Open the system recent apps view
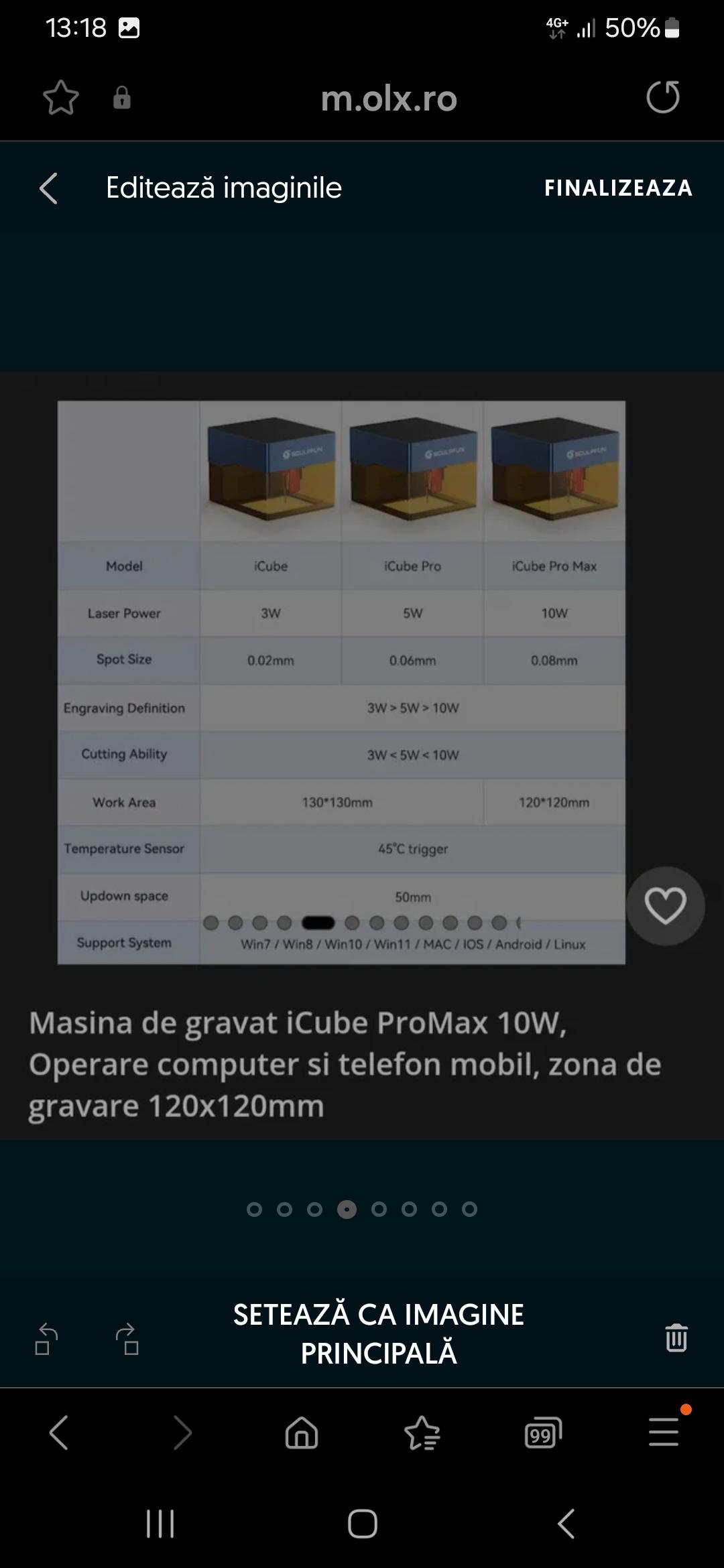Viewport: 724px width, 1568px height. 160,1524
